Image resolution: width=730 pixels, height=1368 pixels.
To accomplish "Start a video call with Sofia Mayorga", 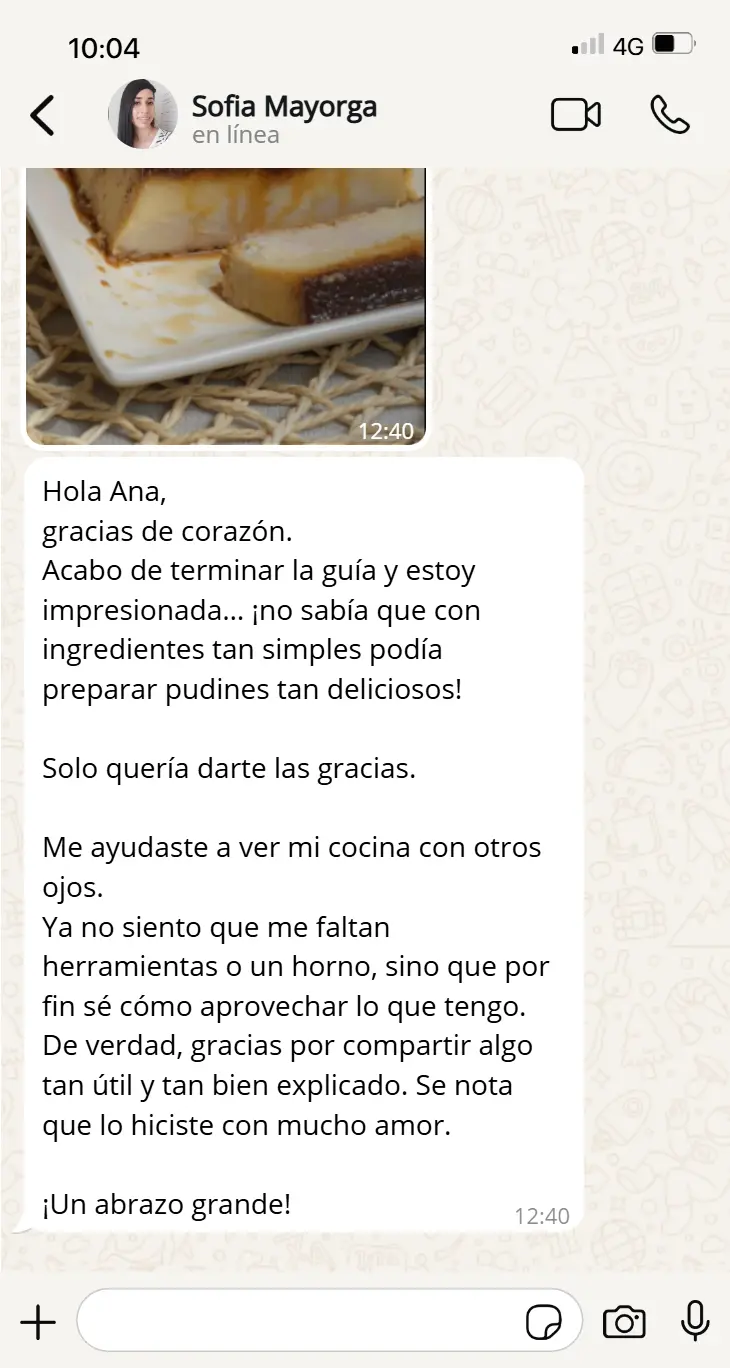I will coord(576,115).
